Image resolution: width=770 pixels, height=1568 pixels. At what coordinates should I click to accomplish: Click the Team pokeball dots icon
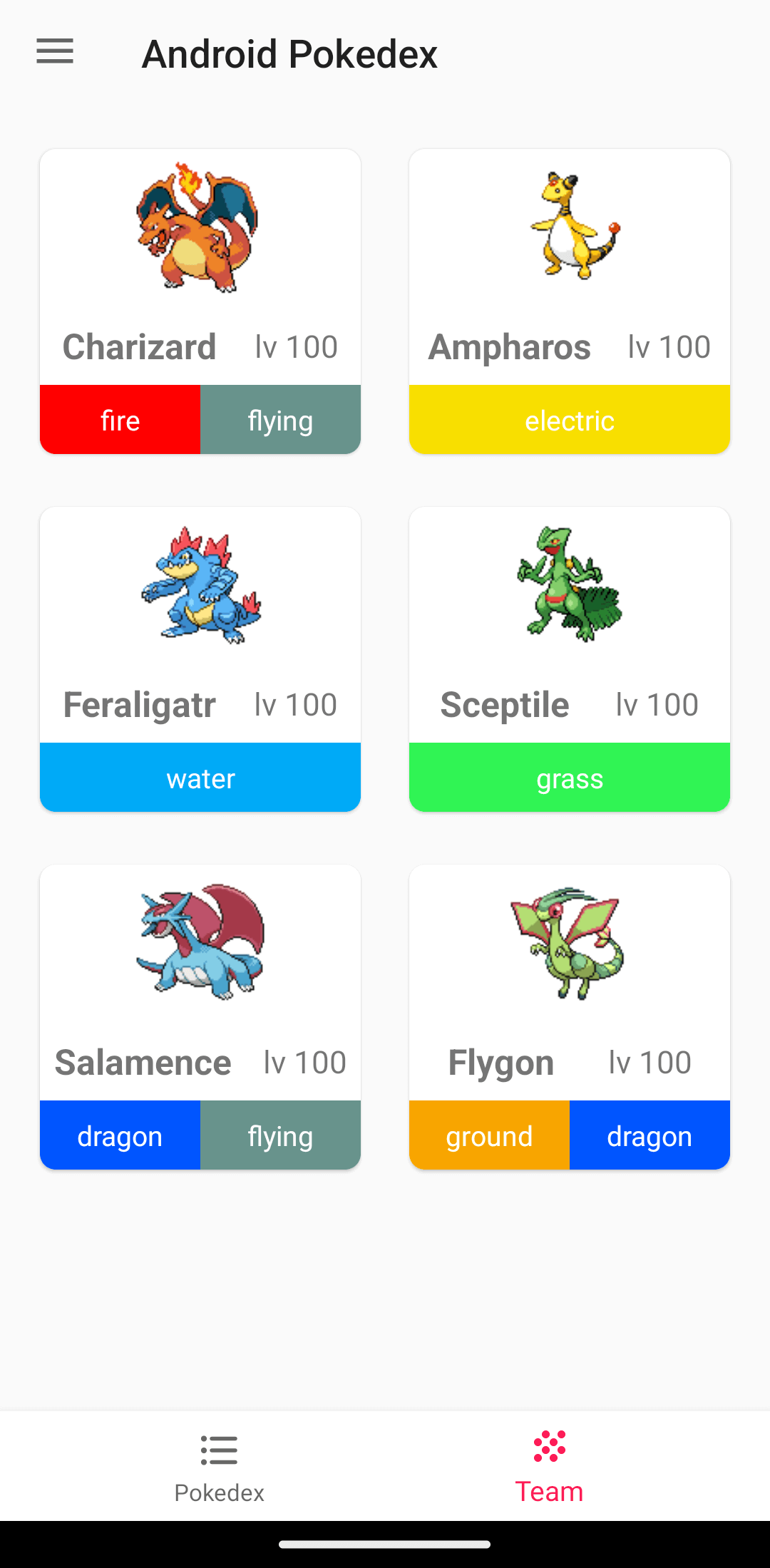click(x=549, y=1449)
